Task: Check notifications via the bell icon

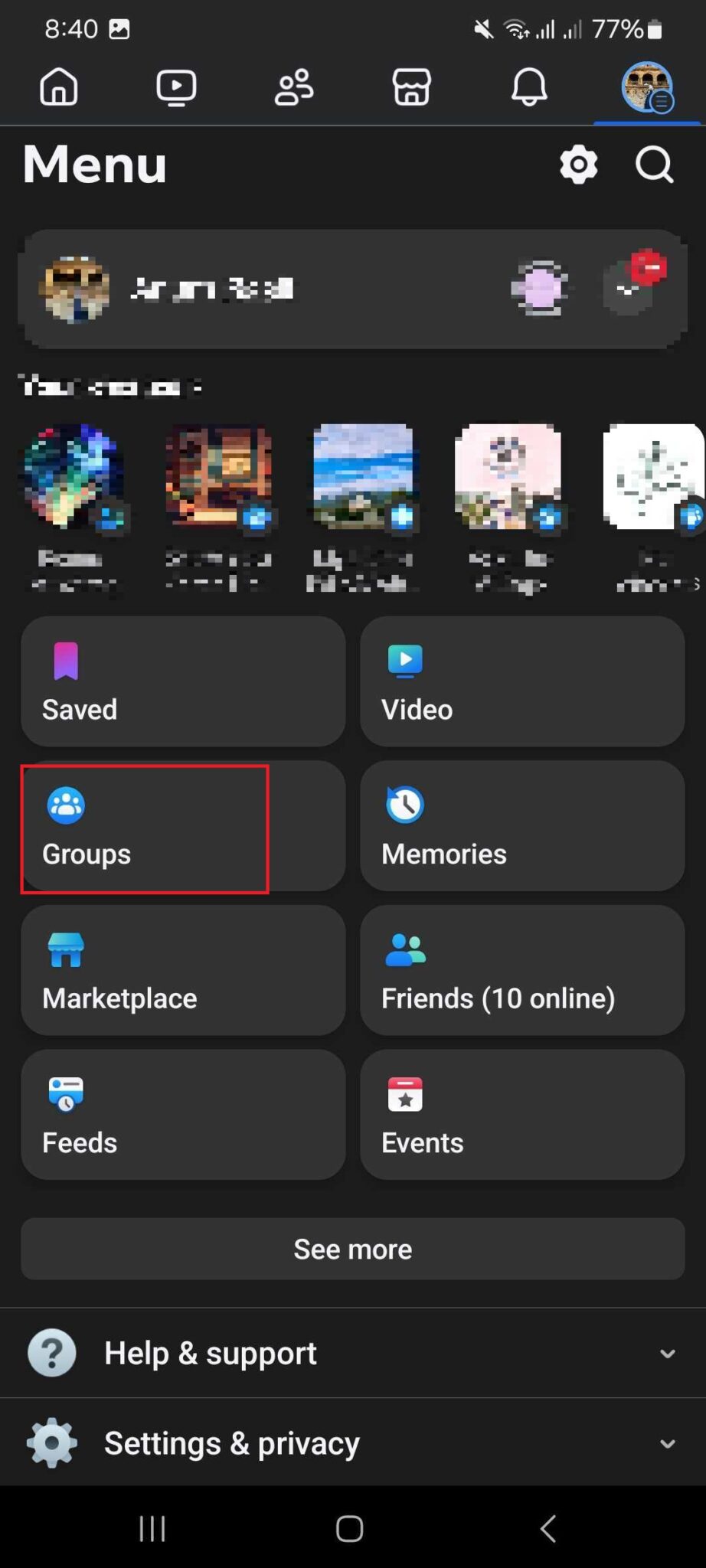Action: 529,87
